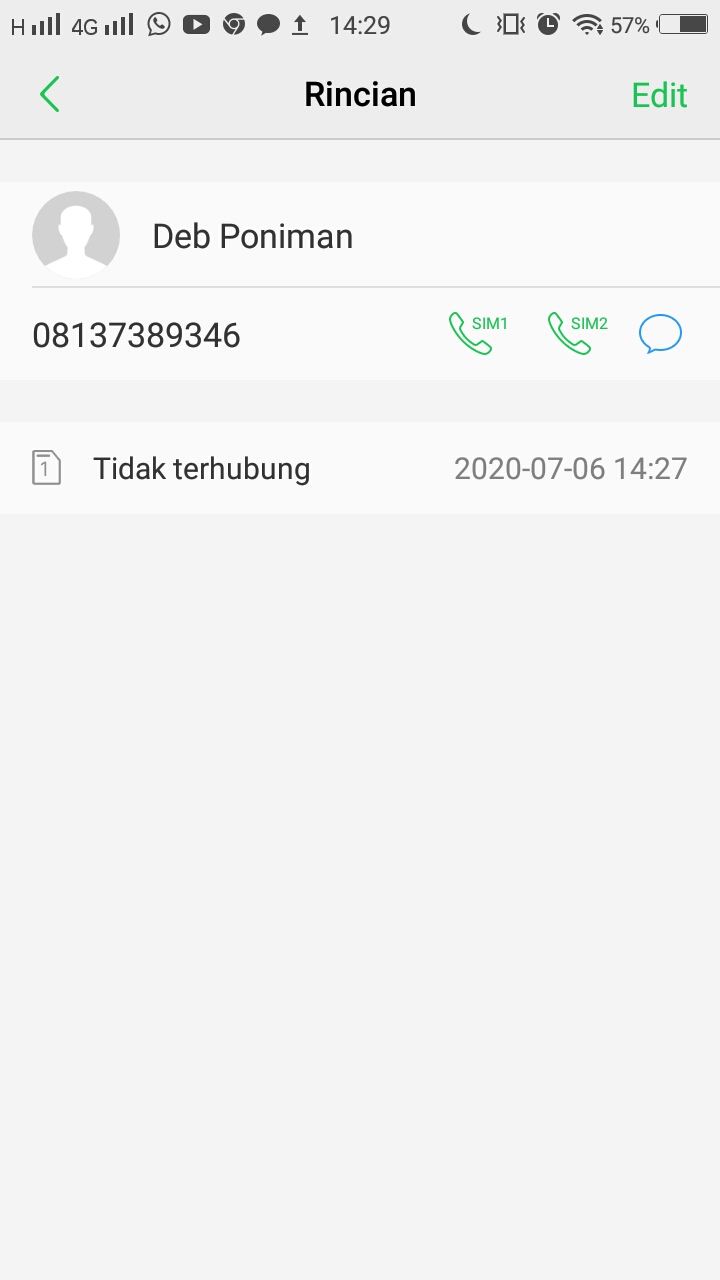Call 08137389346 using SIM1
Image resolution: width=720 pixels, height=1280 pixels.
477,334
